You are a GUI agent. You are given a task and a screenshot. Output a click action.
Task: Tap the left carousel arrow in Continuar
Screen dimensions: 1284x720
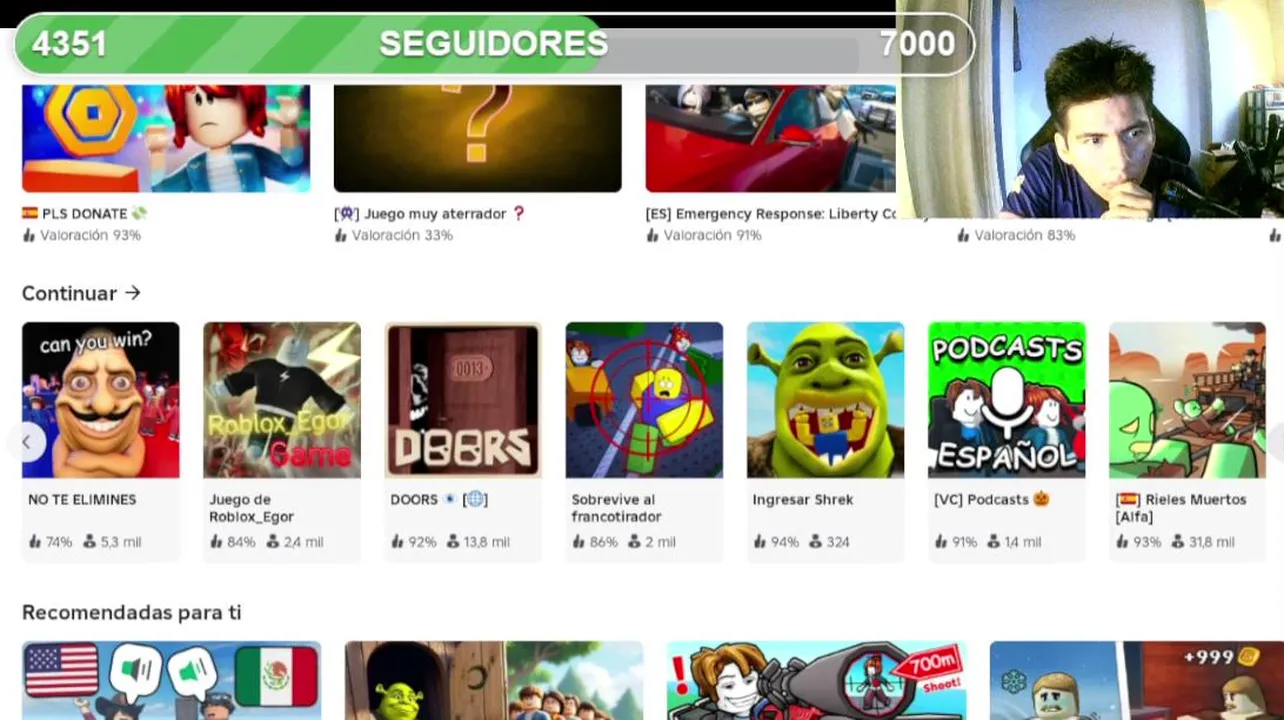[27, 441]
